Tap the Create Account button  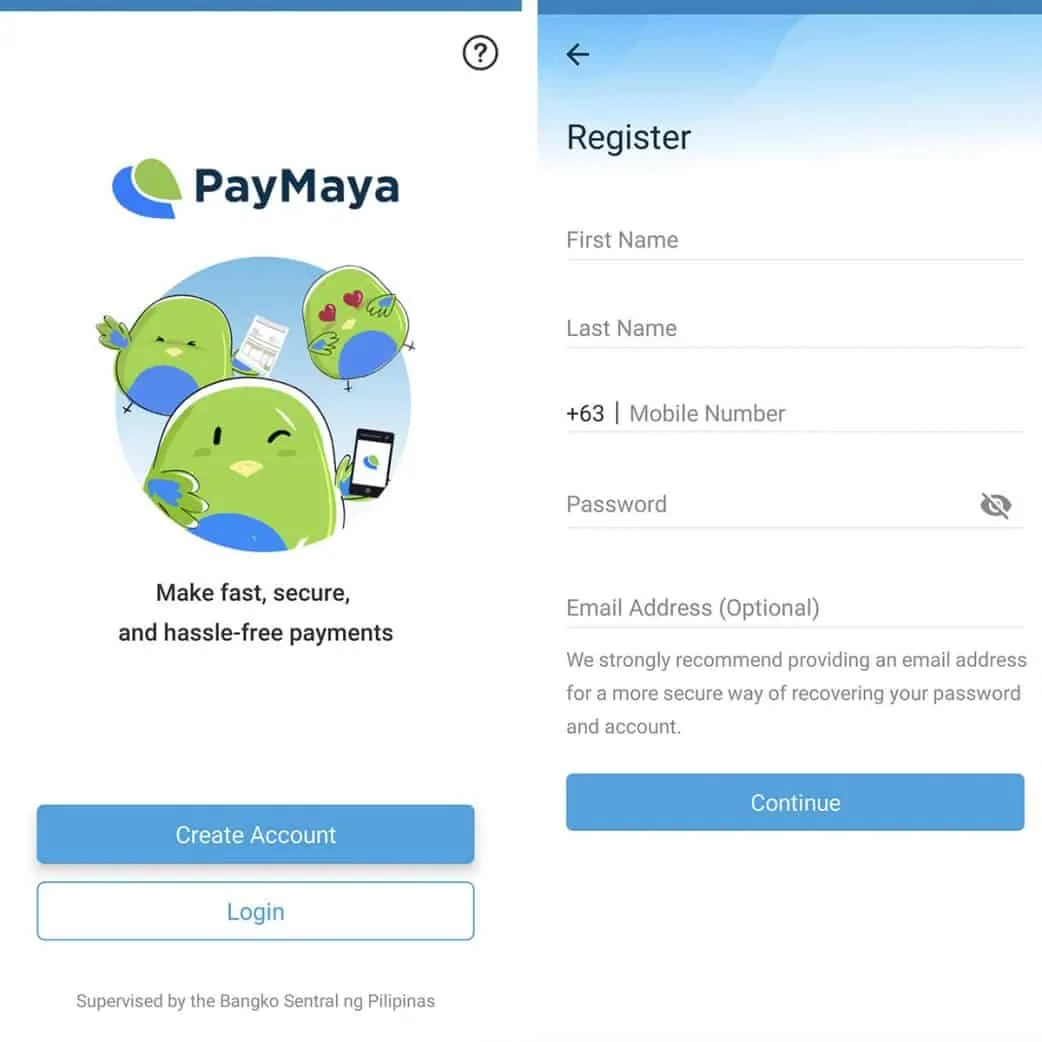[255, 834]
